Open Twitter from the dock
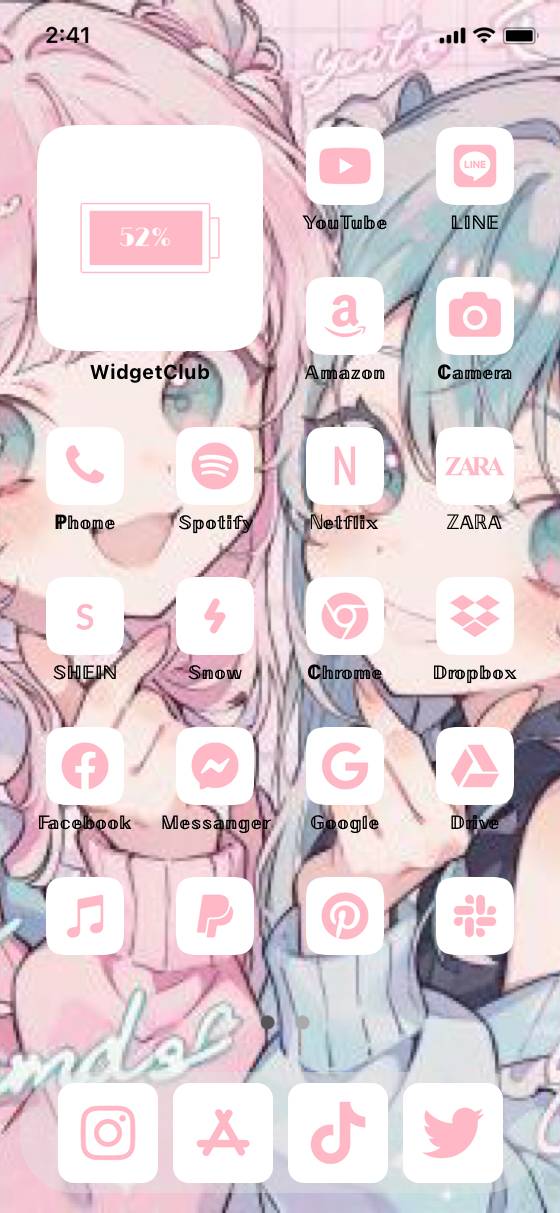This screenshot has width=560, height=1213. point(453,1133)
